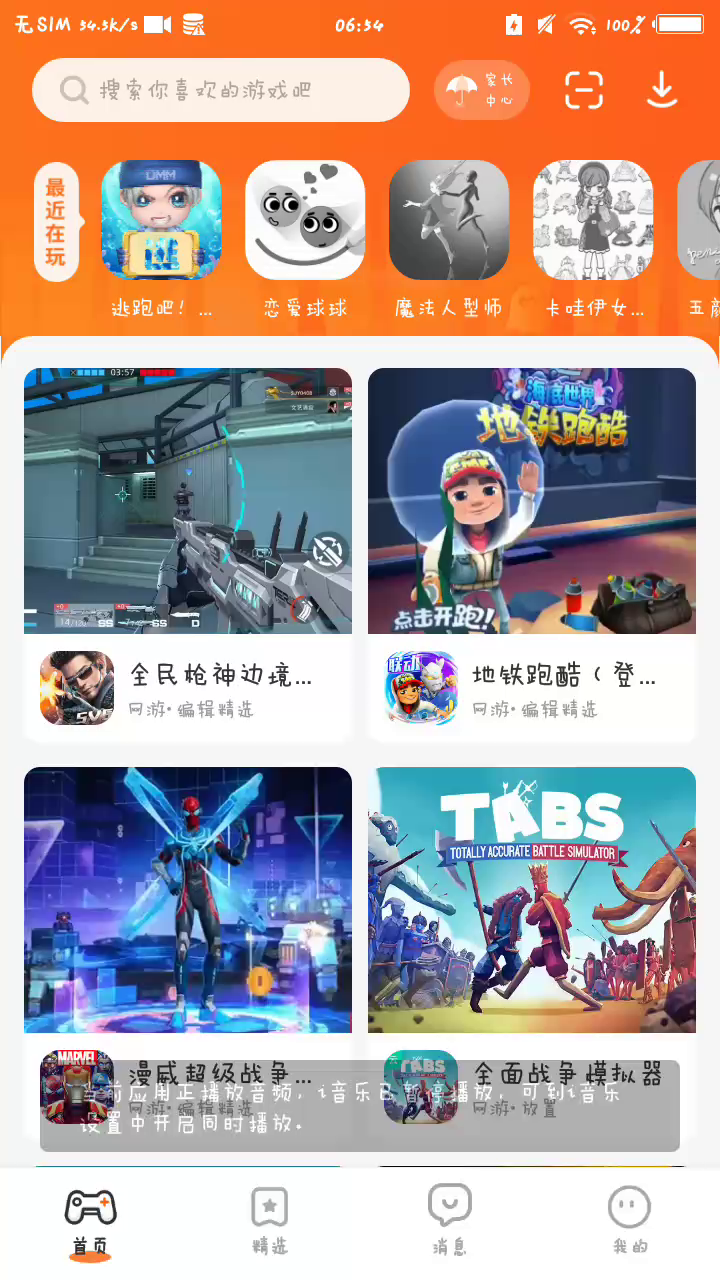Screen dimensions: 720x1280
Task: Open 魔法人型师 from recent games
Action: pyautogui.click(x=449, y=220)
